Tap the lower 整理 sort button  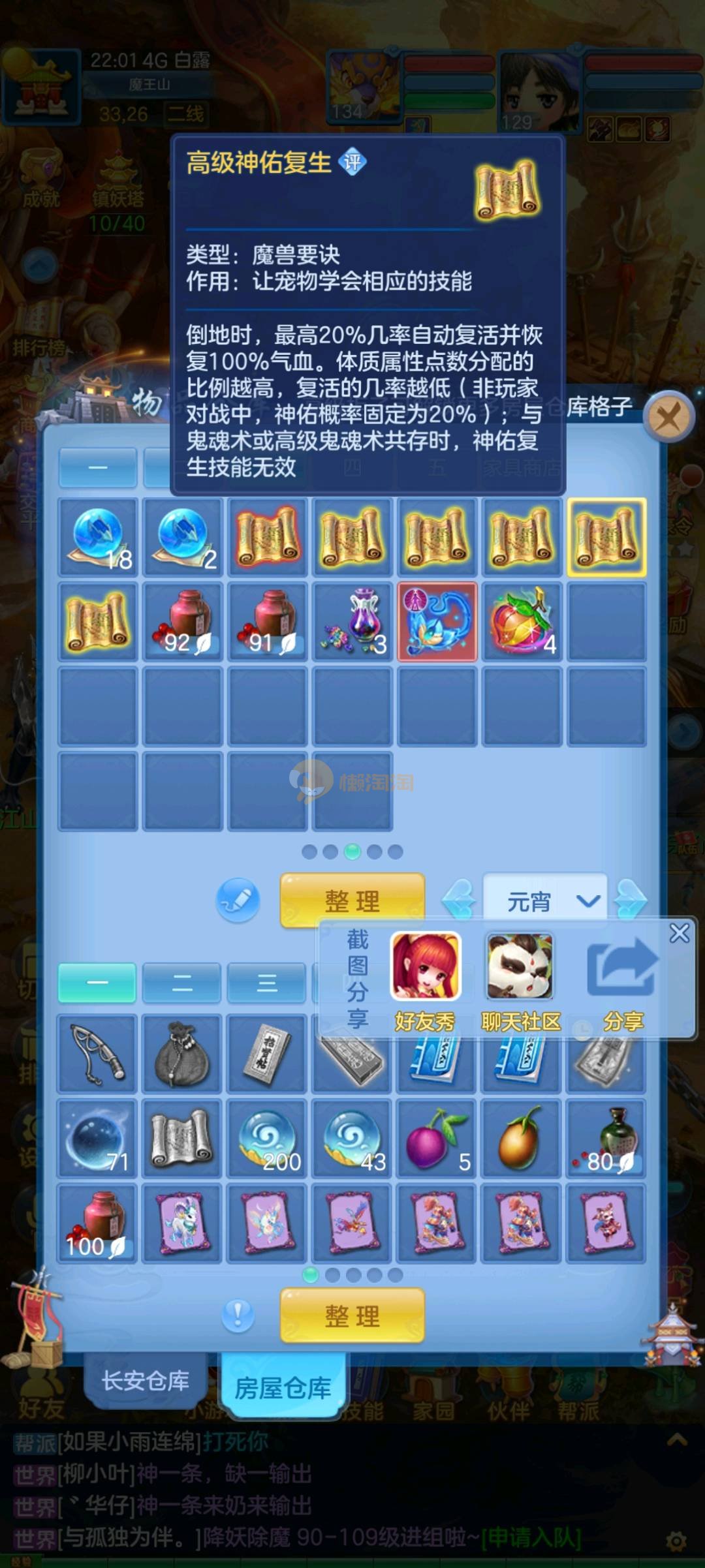point(352,1315)
